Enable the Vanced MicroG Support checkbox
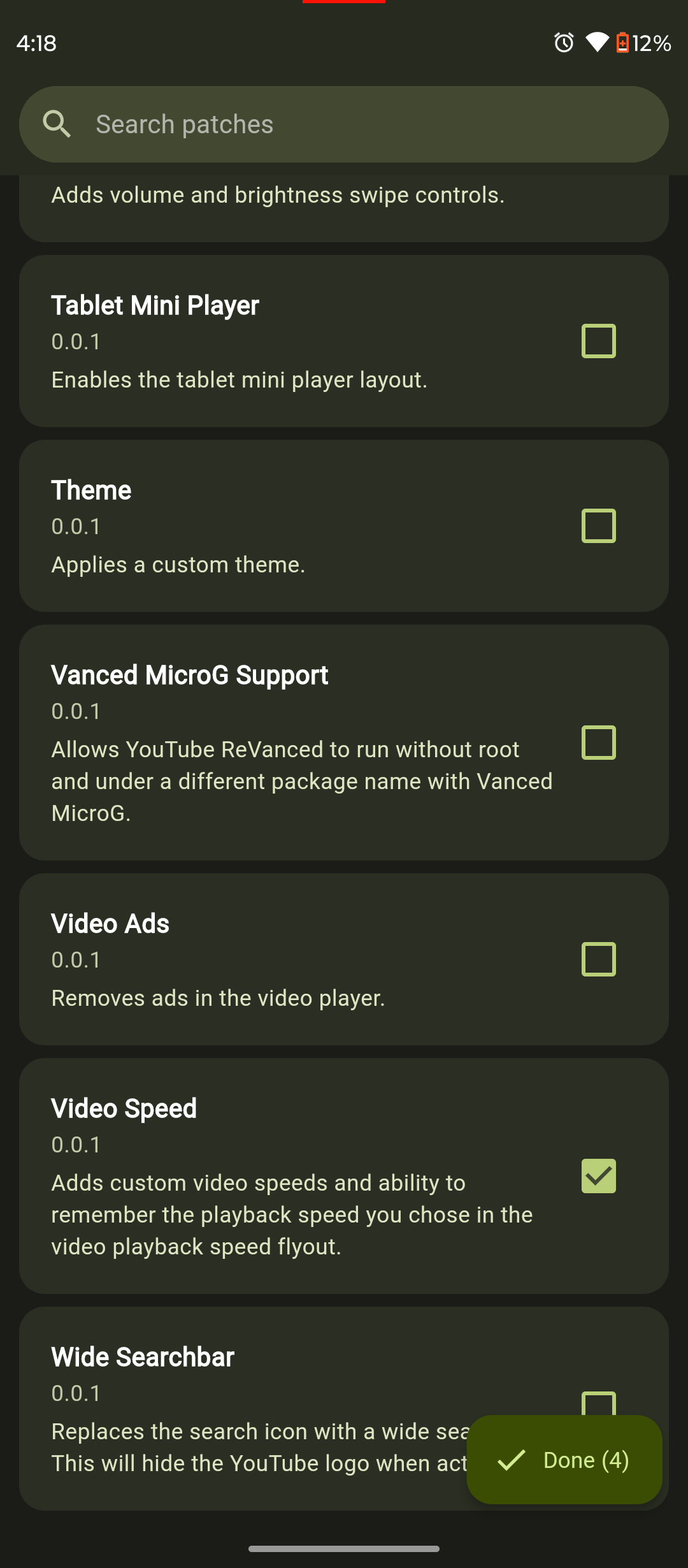688x1568 pixels. [598, 742]
